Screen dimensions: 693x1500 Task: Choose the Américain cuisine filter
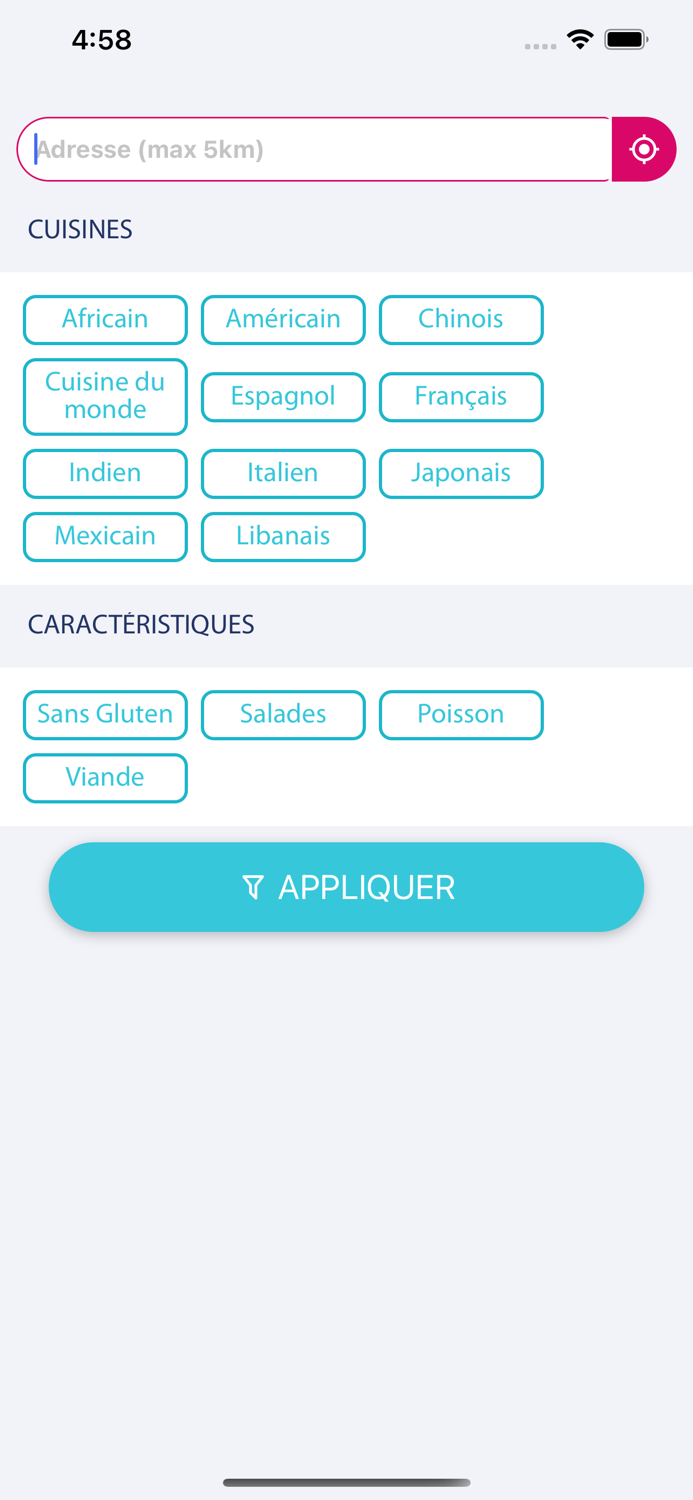coord(283,320)
